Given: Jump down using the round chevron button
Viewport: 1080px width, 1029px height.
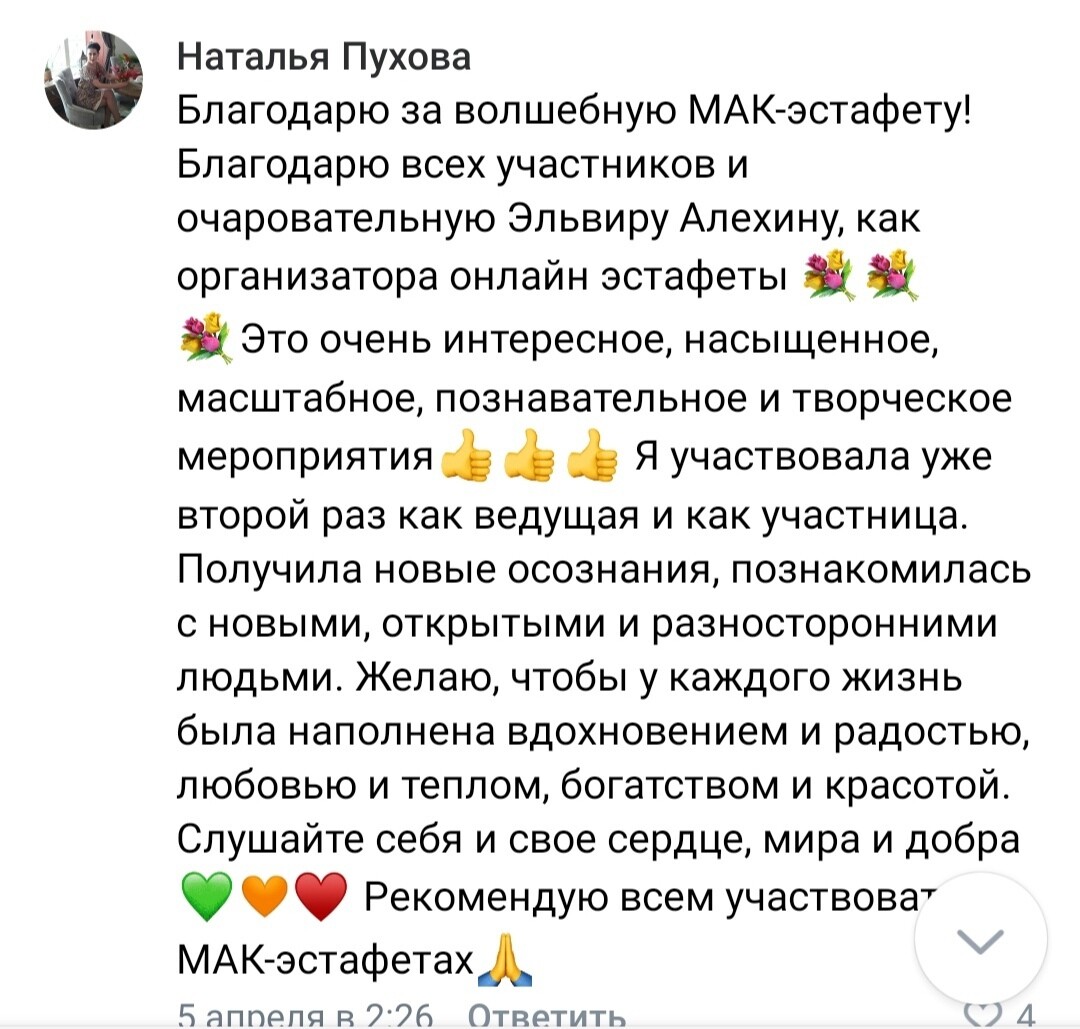Looking at the screenshot, I should (980, 940).
